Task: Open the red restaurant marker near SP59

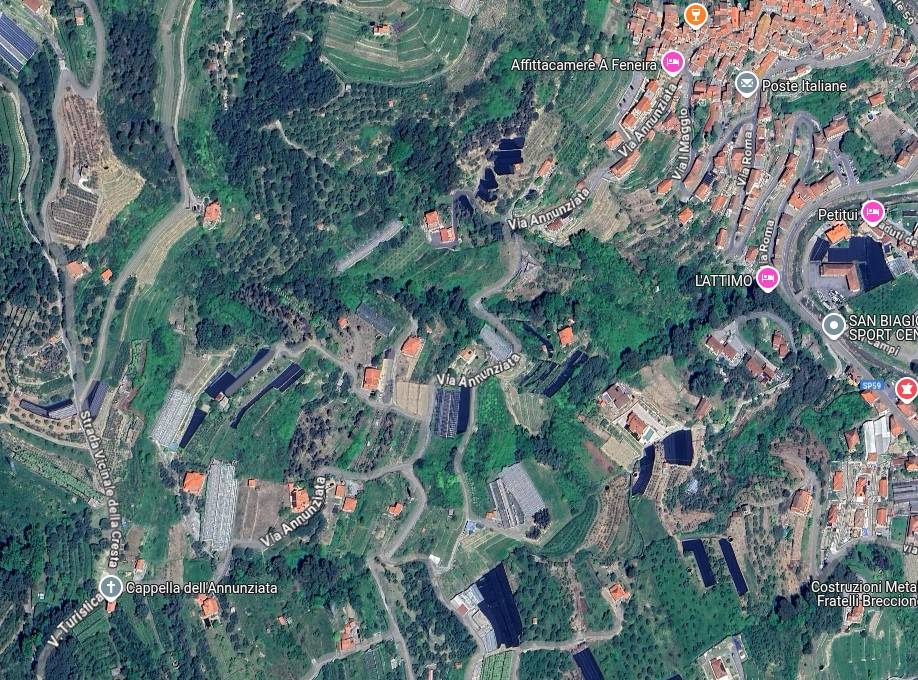Action: point(906,385)
